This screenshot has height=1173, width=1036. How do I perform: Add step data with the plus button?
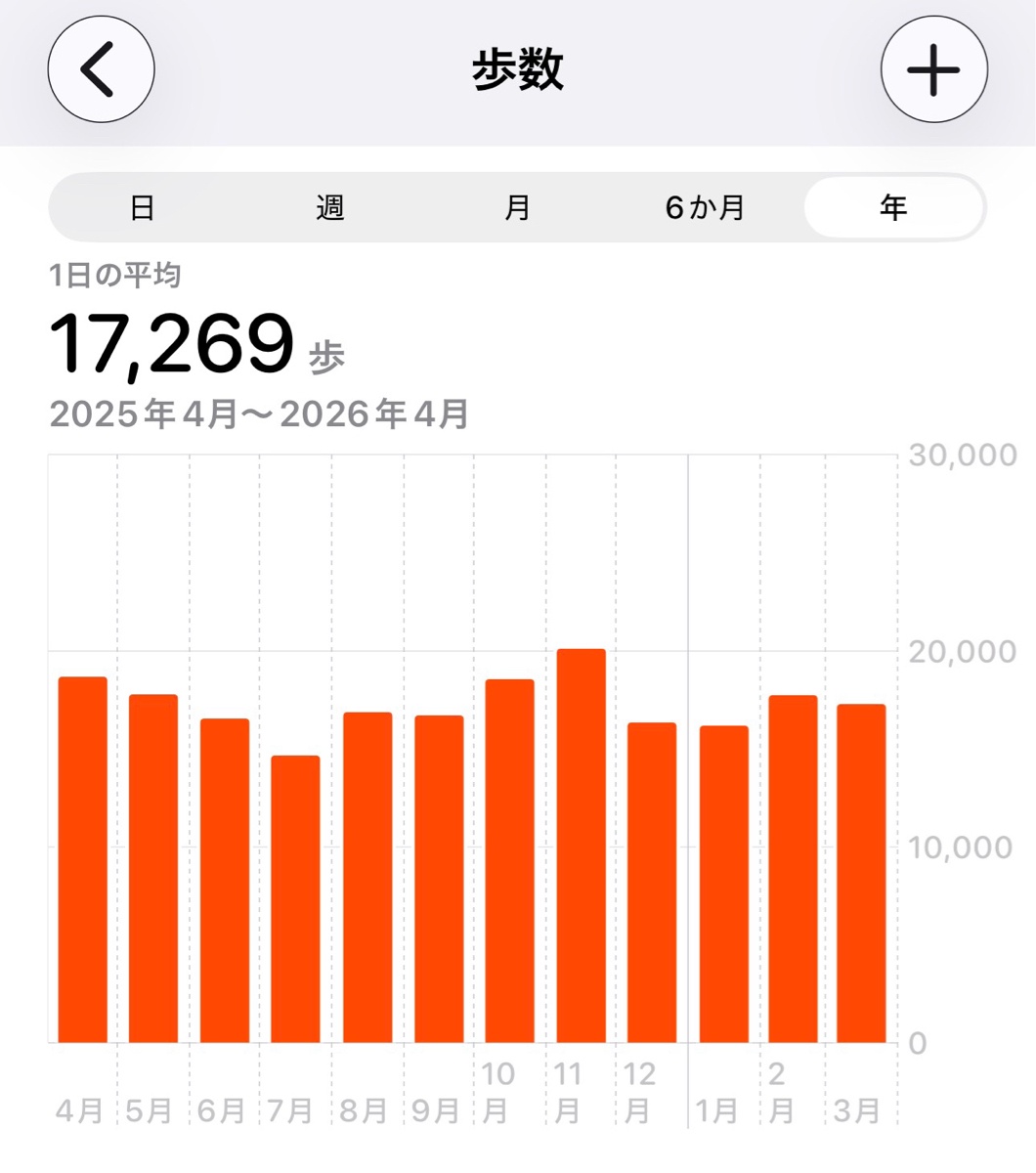[933, 69]
